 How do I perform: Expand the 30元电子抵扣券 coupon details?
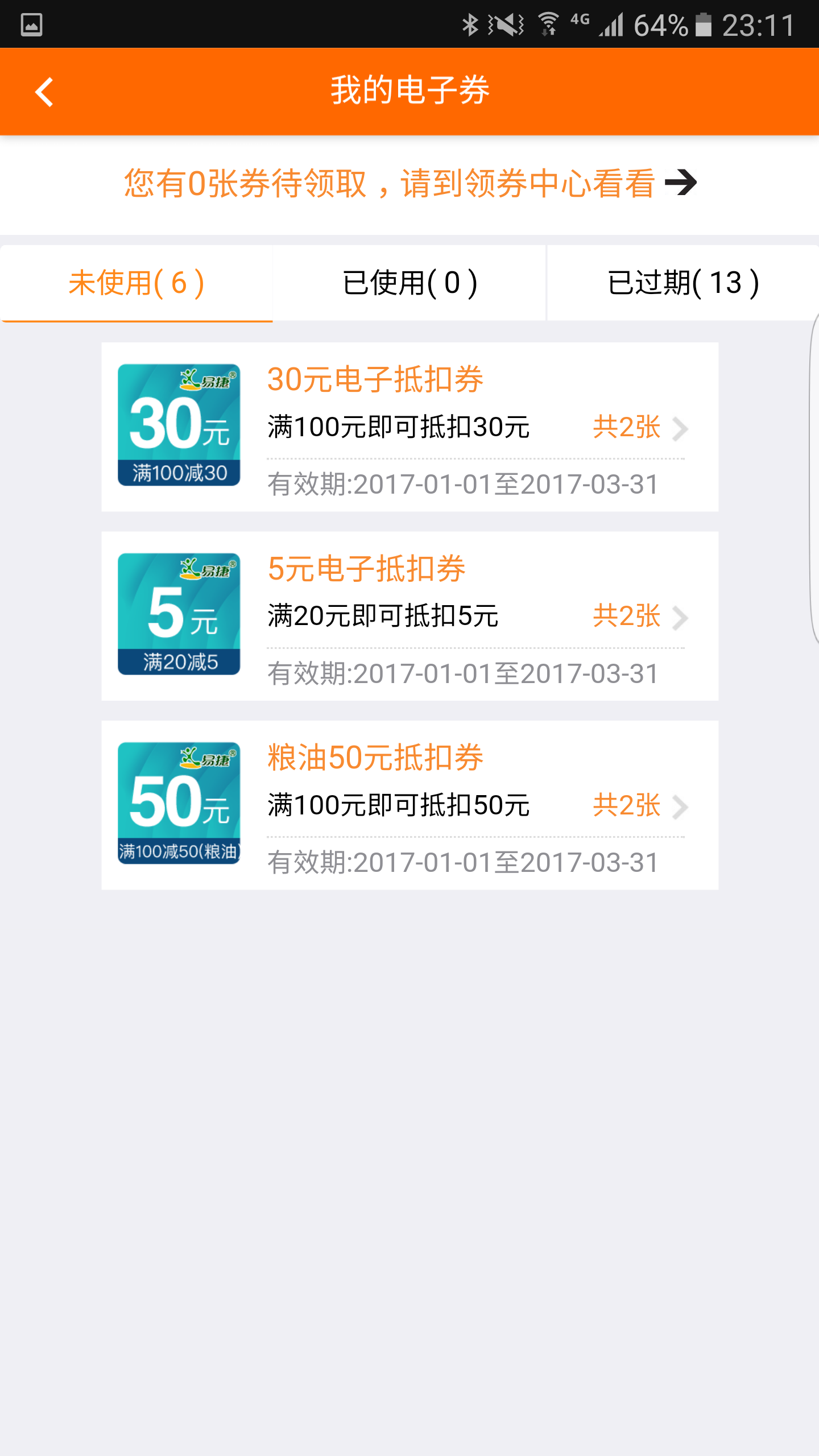click(x=681, y=429)
